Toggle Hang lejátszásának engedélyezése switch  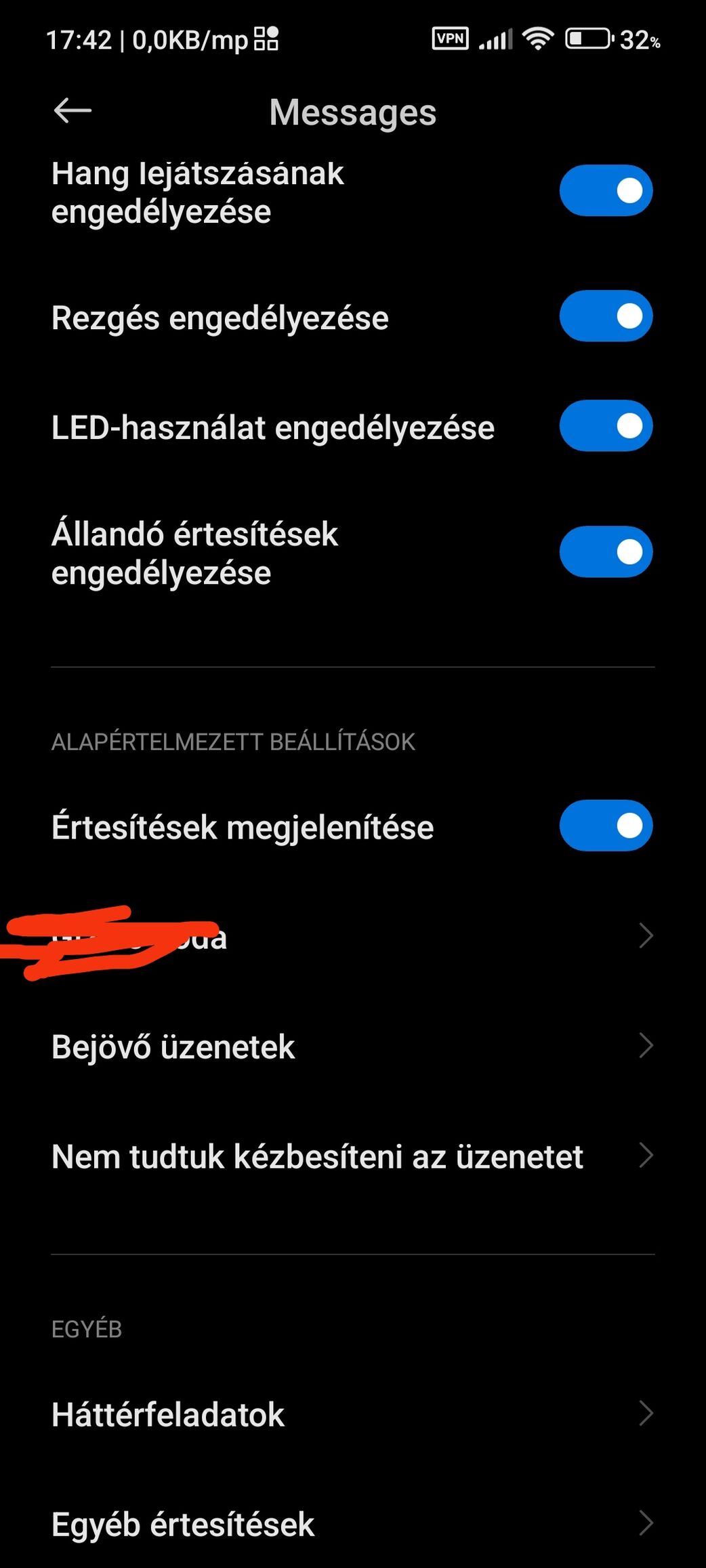pyautogui.click(x=606, y=190)
